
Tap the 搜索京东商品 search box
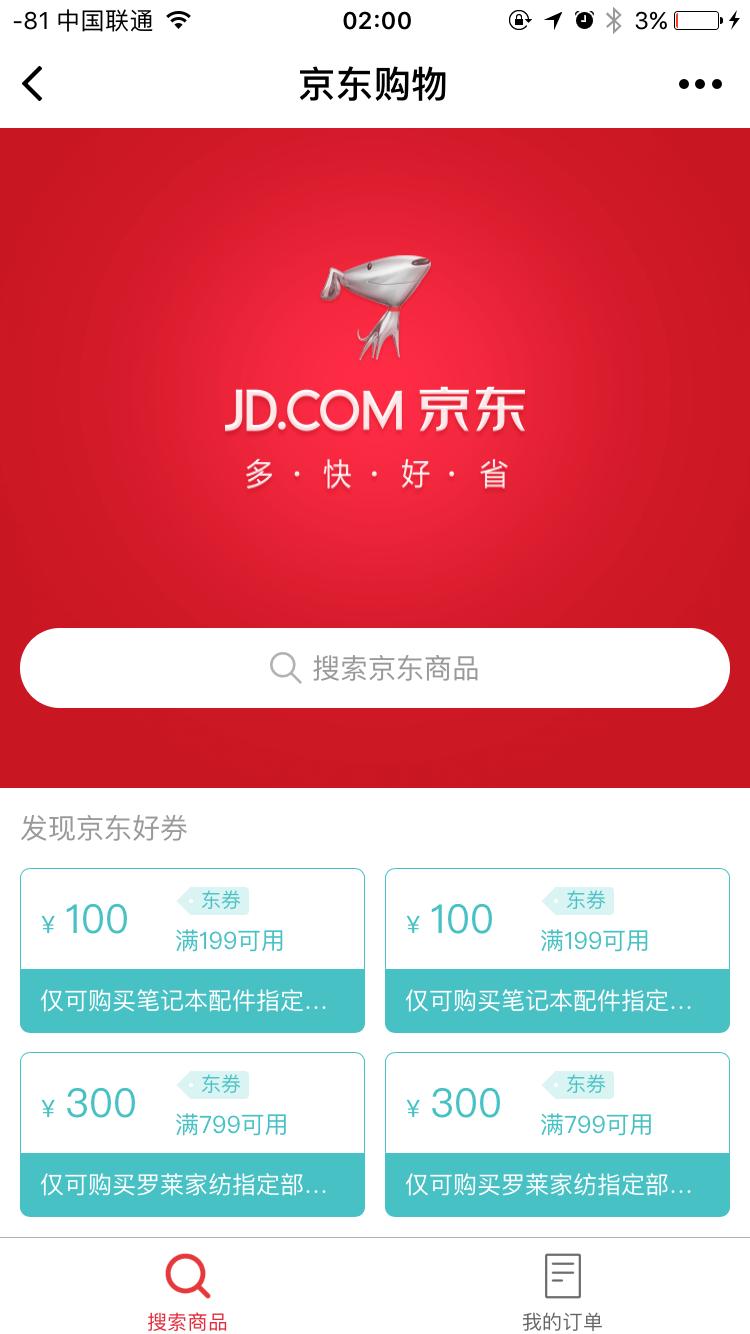click(x=375, y=668)
